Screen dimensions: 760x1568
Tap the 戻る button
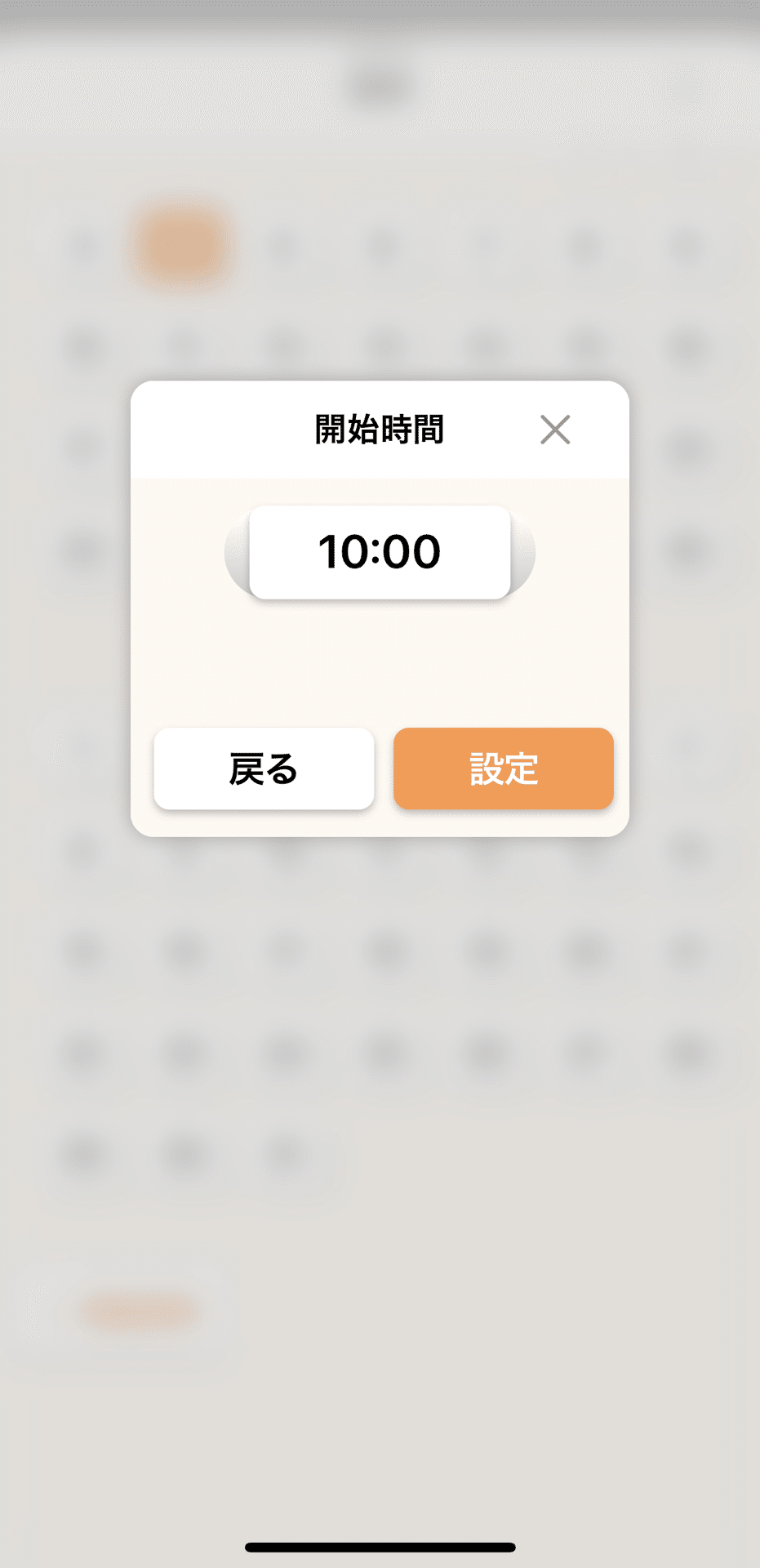pos(264,768)
